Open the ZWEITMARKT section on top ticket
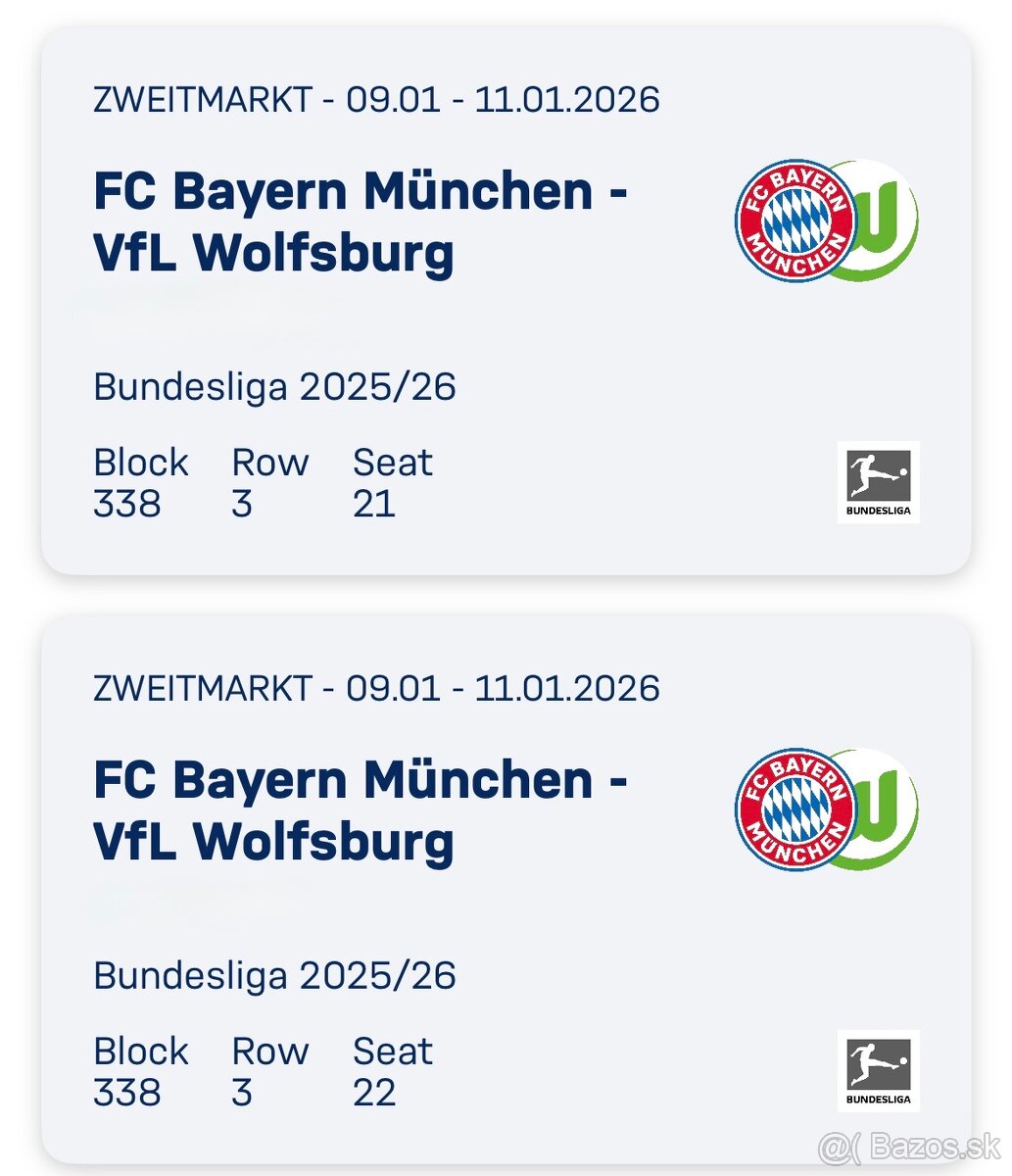Image resolution: width=1012 pixels, height=1176 pixels. (376, 98)
